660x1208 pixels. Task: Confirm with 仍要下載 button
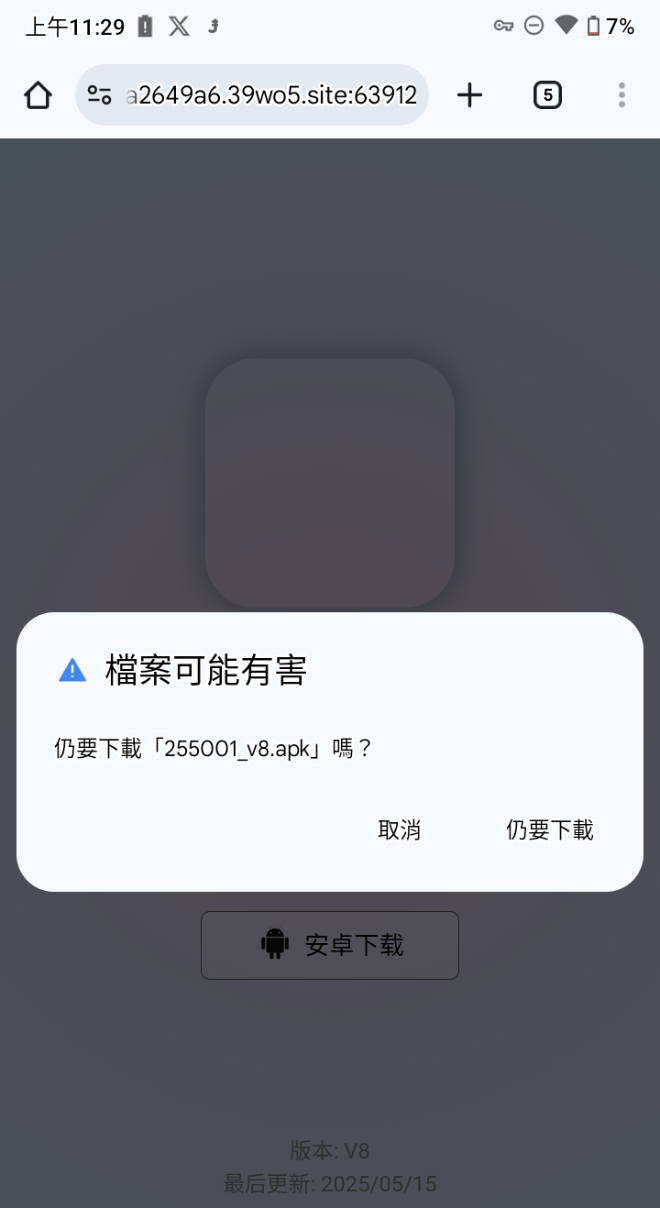pos(549,830)
